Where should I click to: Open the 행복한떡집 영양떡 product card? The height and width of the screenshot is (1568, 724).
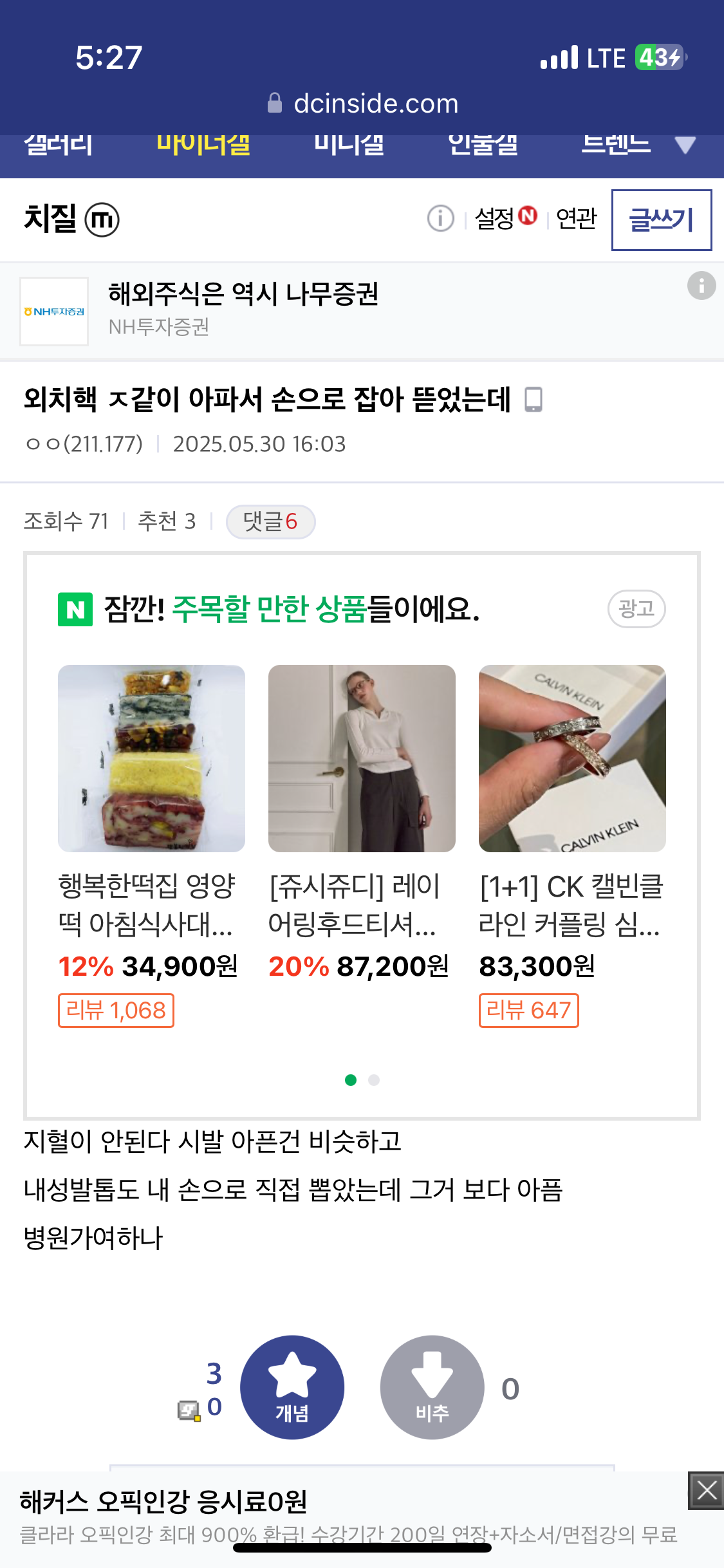point(151,846)
